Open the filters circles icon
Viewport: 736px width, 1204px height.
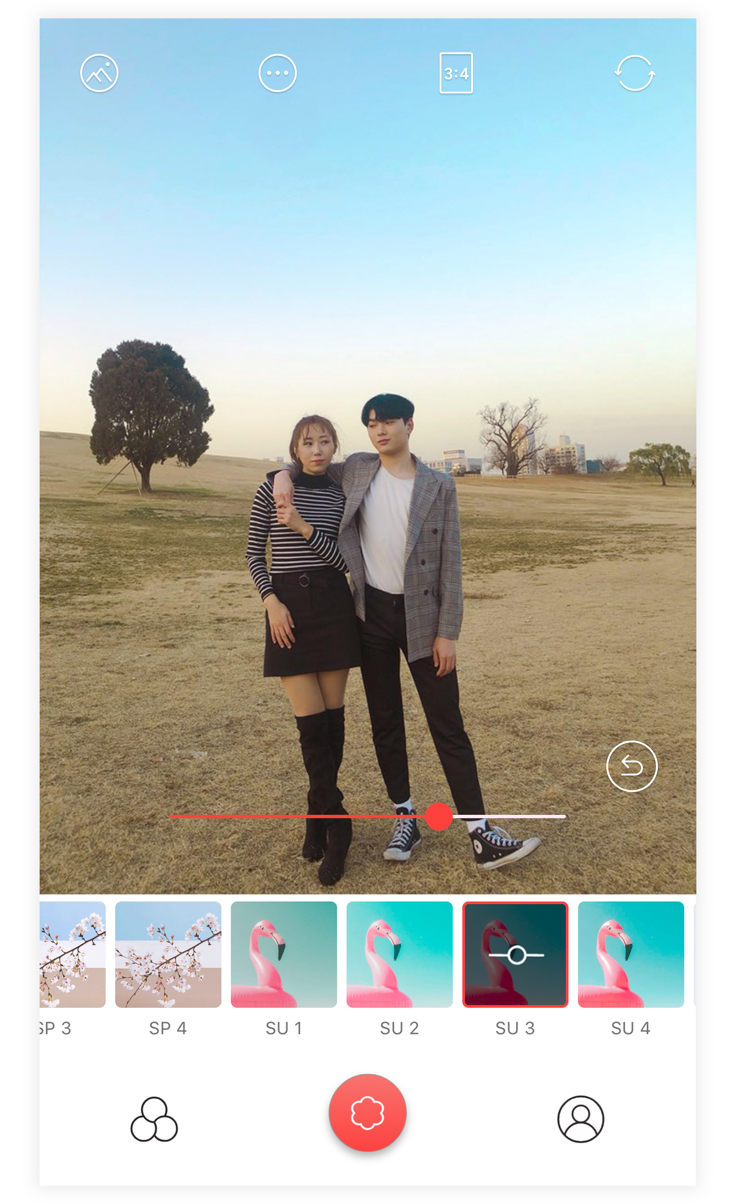click(154, 1119)
